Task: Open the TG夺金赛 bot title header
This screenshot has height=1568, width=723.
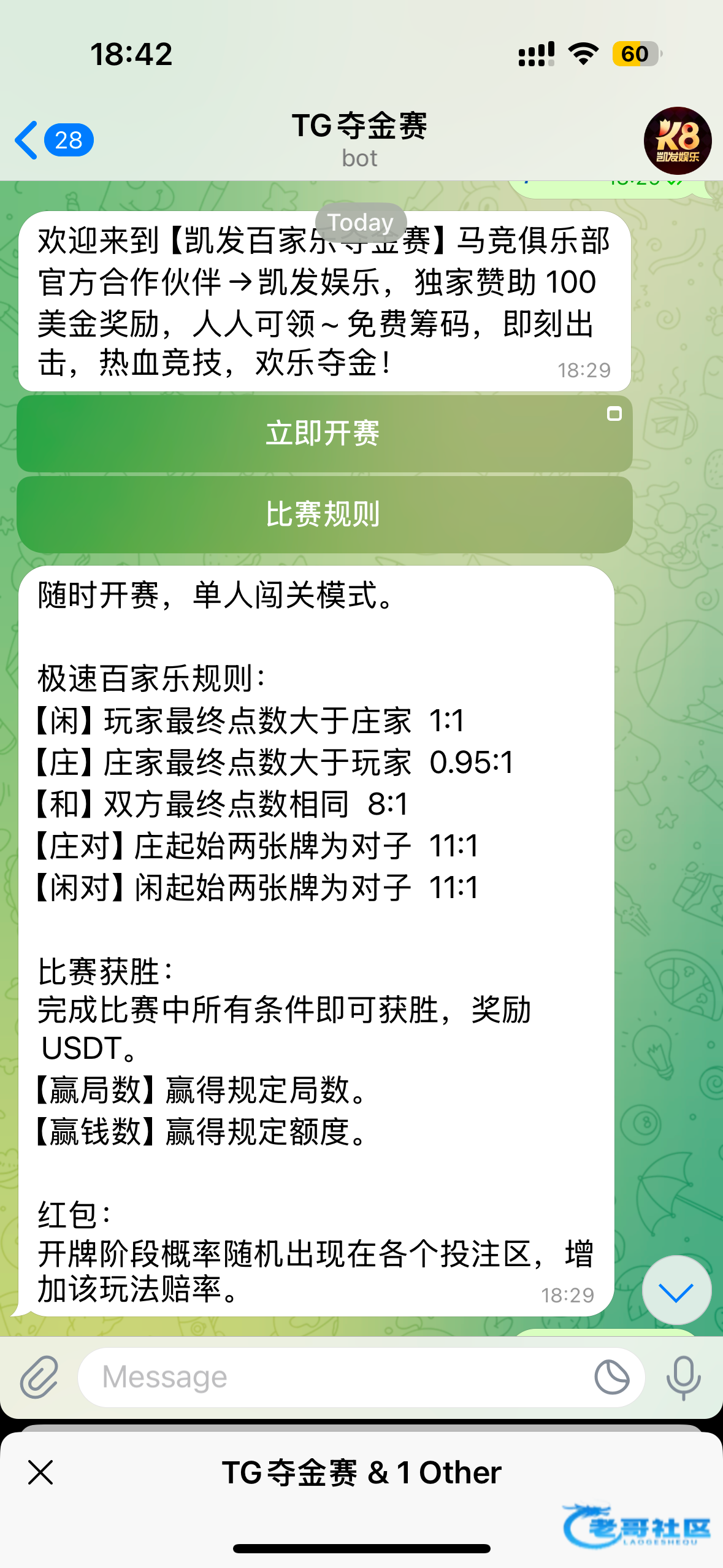Action: click(x=359, y=139)
